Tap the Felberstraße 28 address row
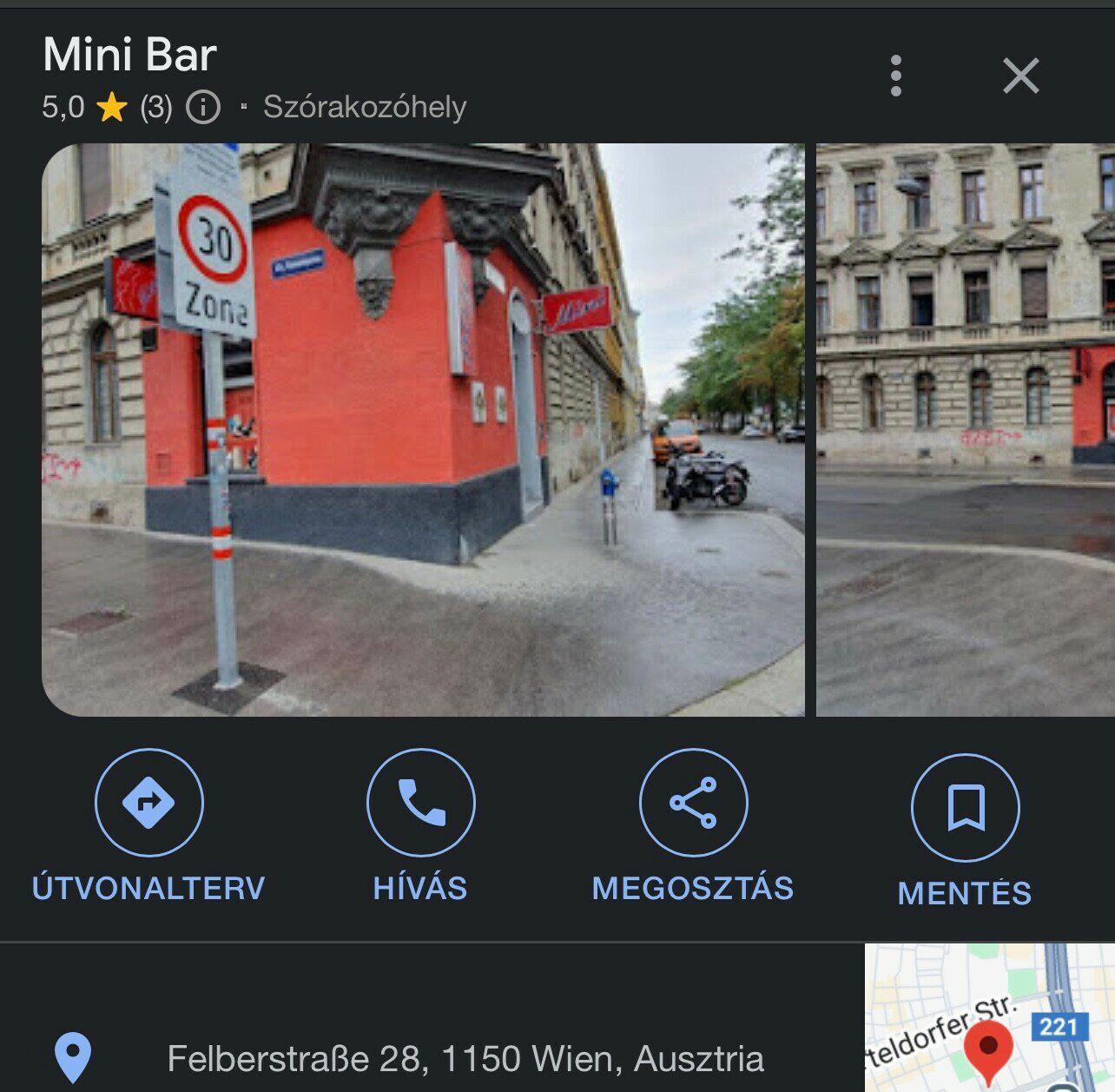Screen dimensions: 1115x1092 pos(465,1059)
